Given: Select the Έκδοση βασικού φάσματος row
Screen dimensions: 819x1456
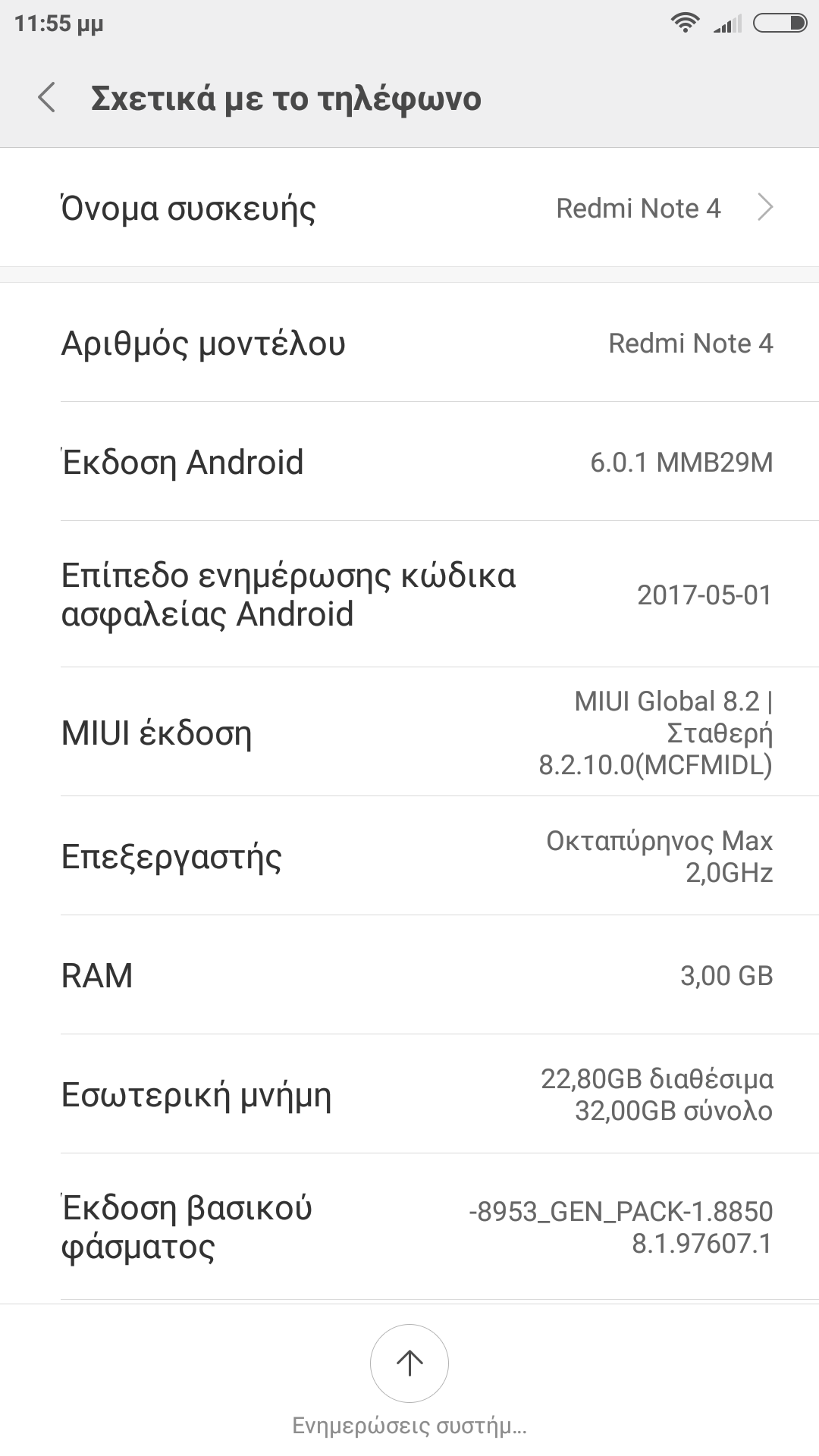Looking at the screenshot, I should point(409,1227).
